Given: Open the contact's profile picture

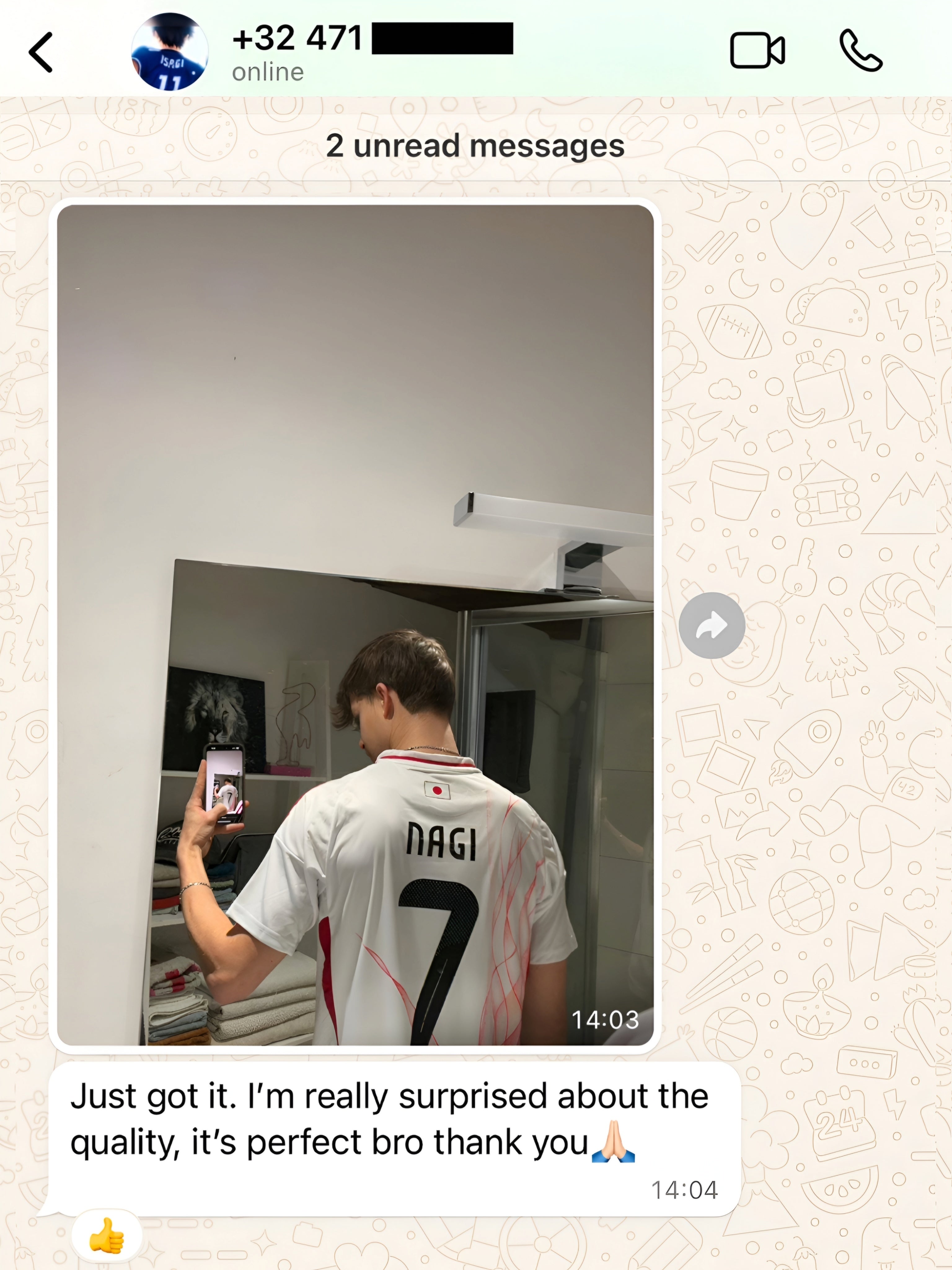Looking at the screenshot, I should click(170, 52).
